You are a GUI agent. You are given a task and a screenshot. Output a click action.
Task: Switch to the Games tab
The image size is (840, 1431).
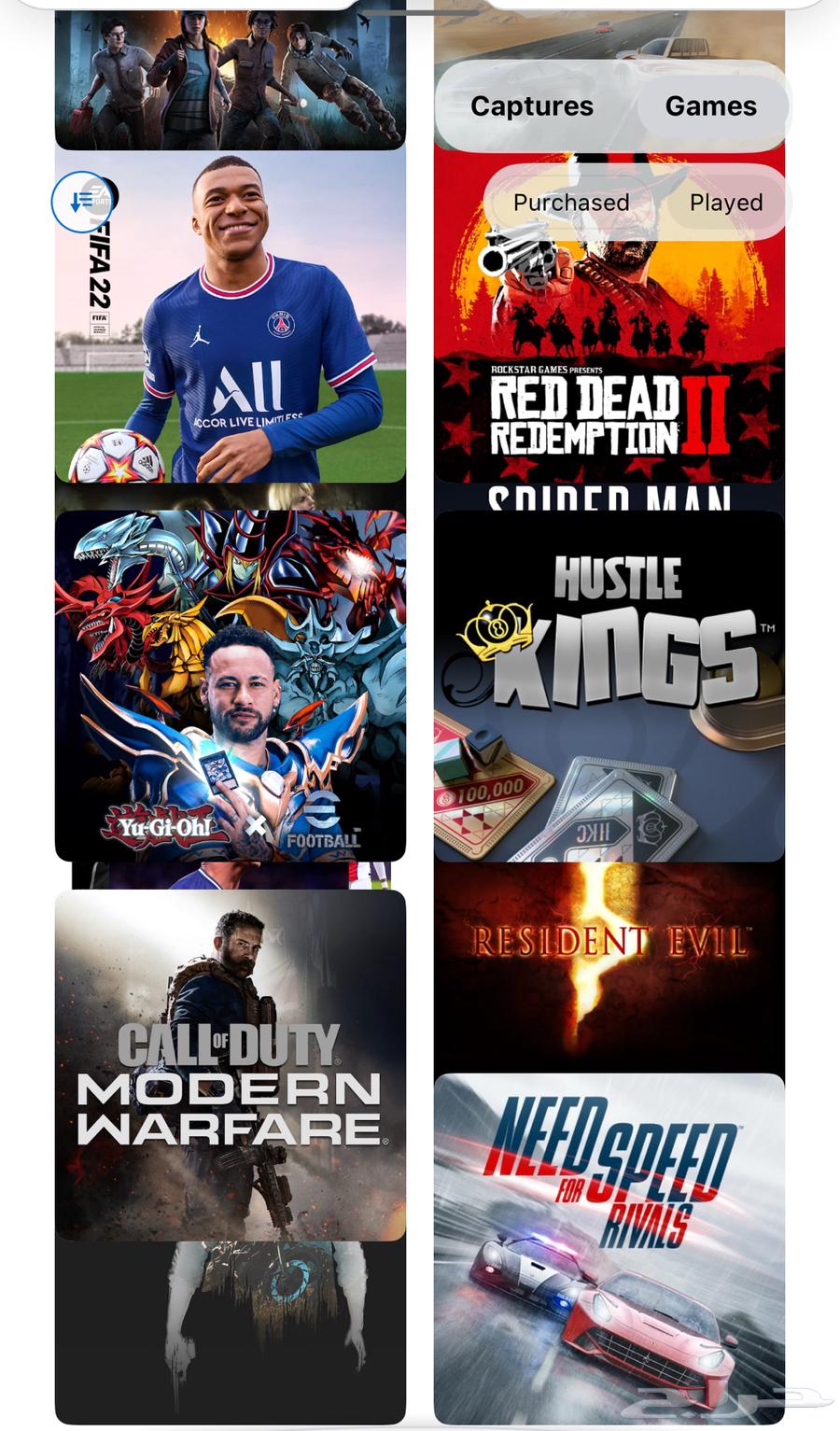click(x=710, y=106)
